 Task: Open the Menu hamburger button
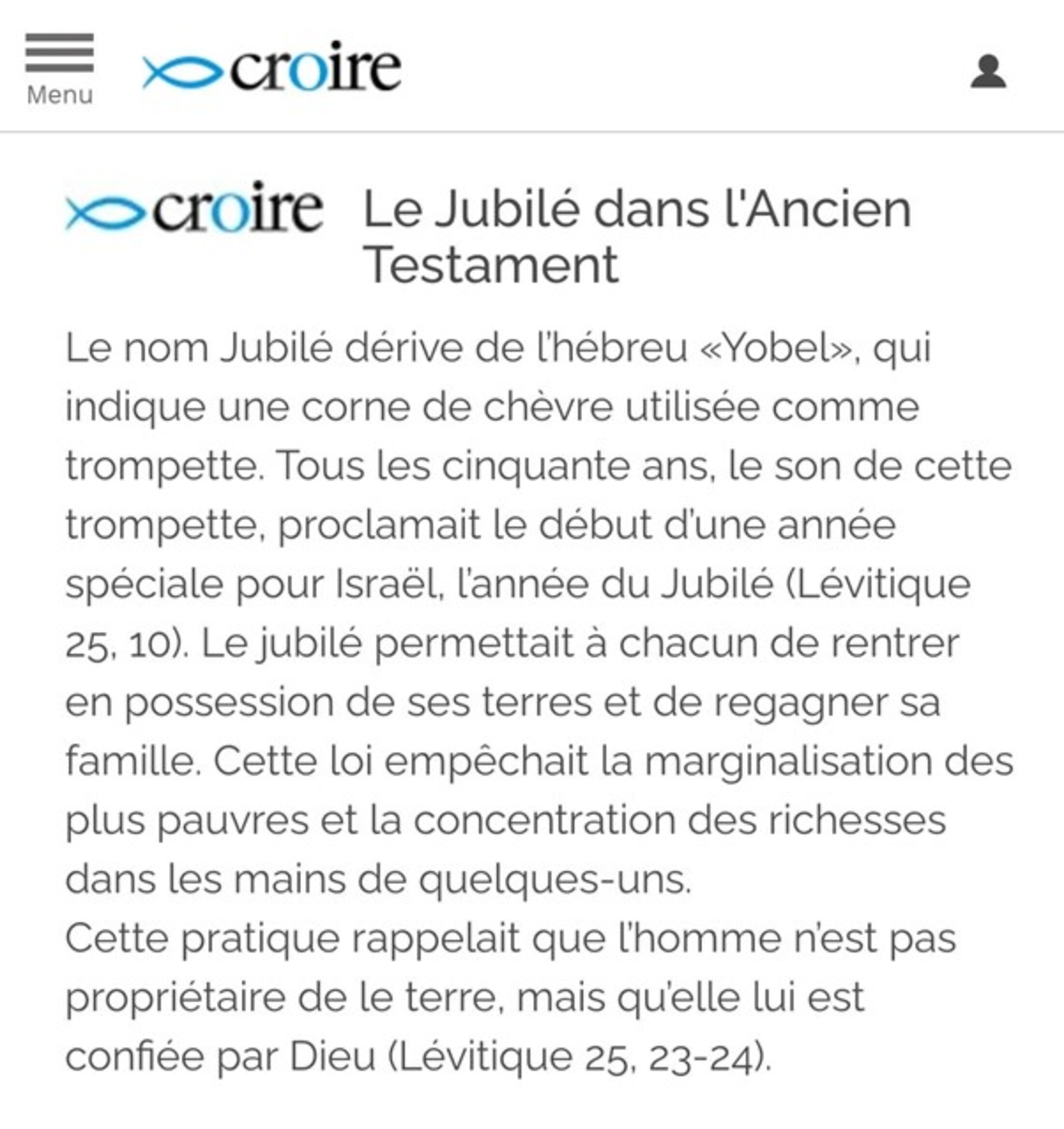[x=59, y=68]
